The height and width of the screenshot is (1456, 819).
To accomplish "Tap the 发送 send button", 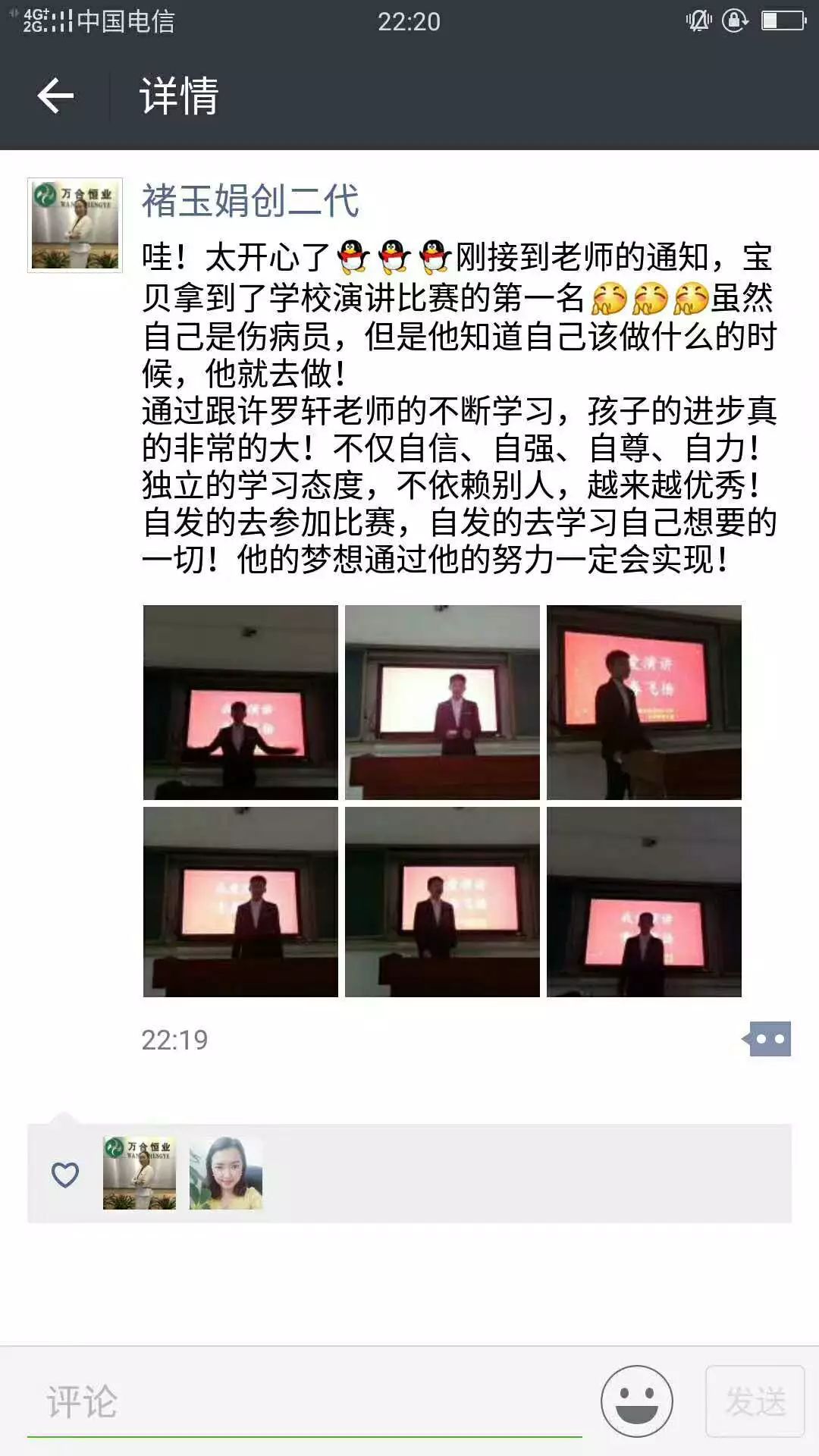I will [x=755, y=1401].
